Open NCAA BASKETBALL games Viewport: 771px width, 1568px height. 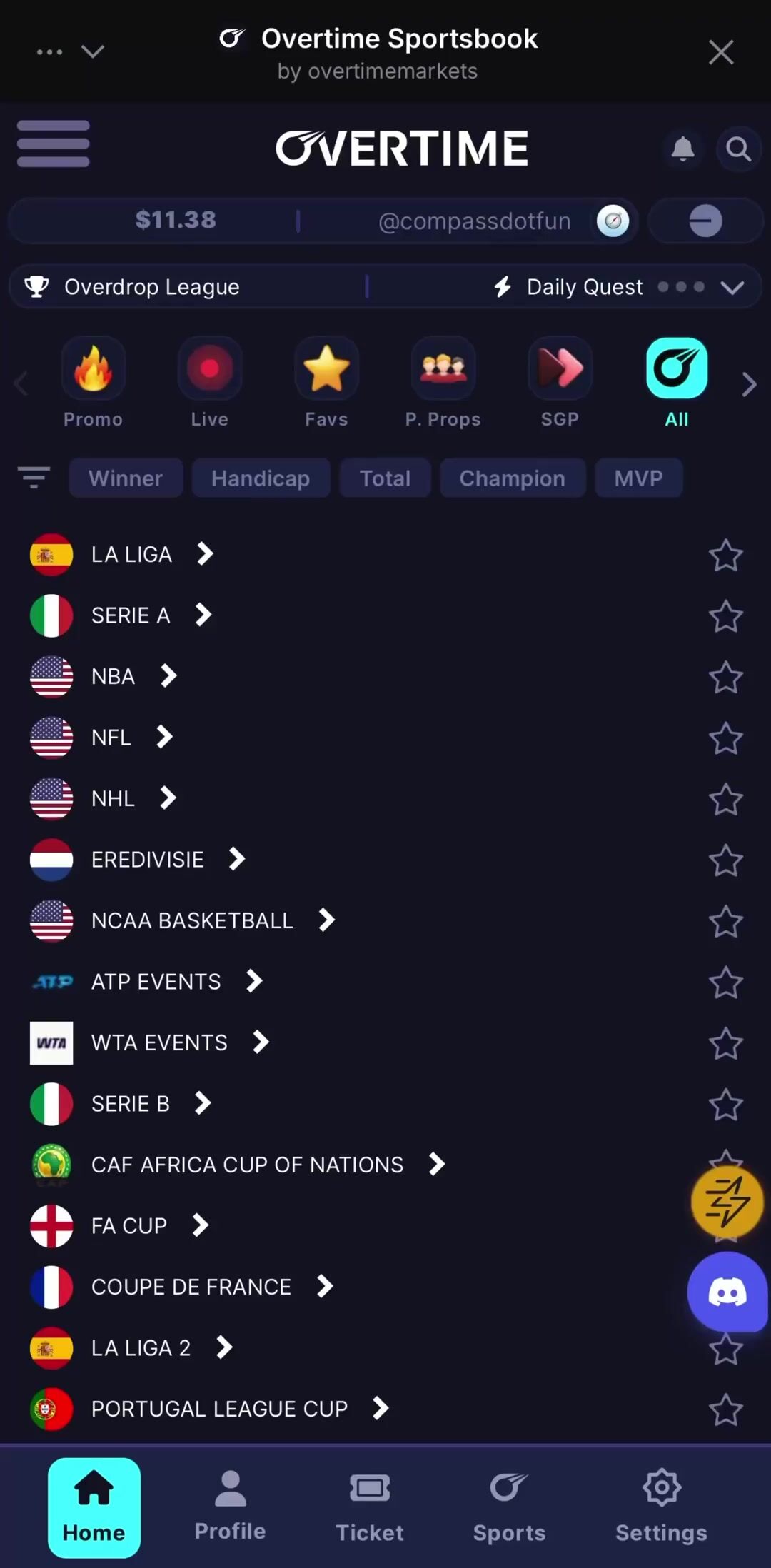192,920
